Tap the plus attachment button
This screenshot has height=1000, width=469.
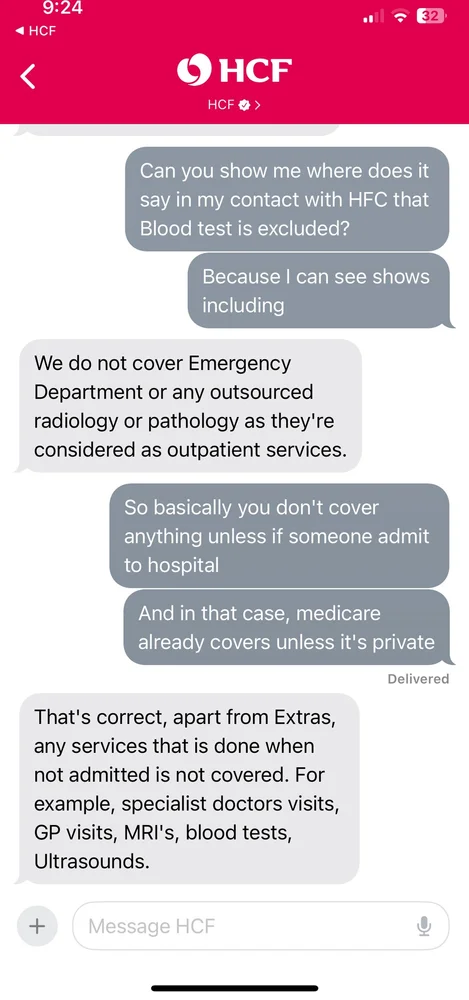point(37,925)
